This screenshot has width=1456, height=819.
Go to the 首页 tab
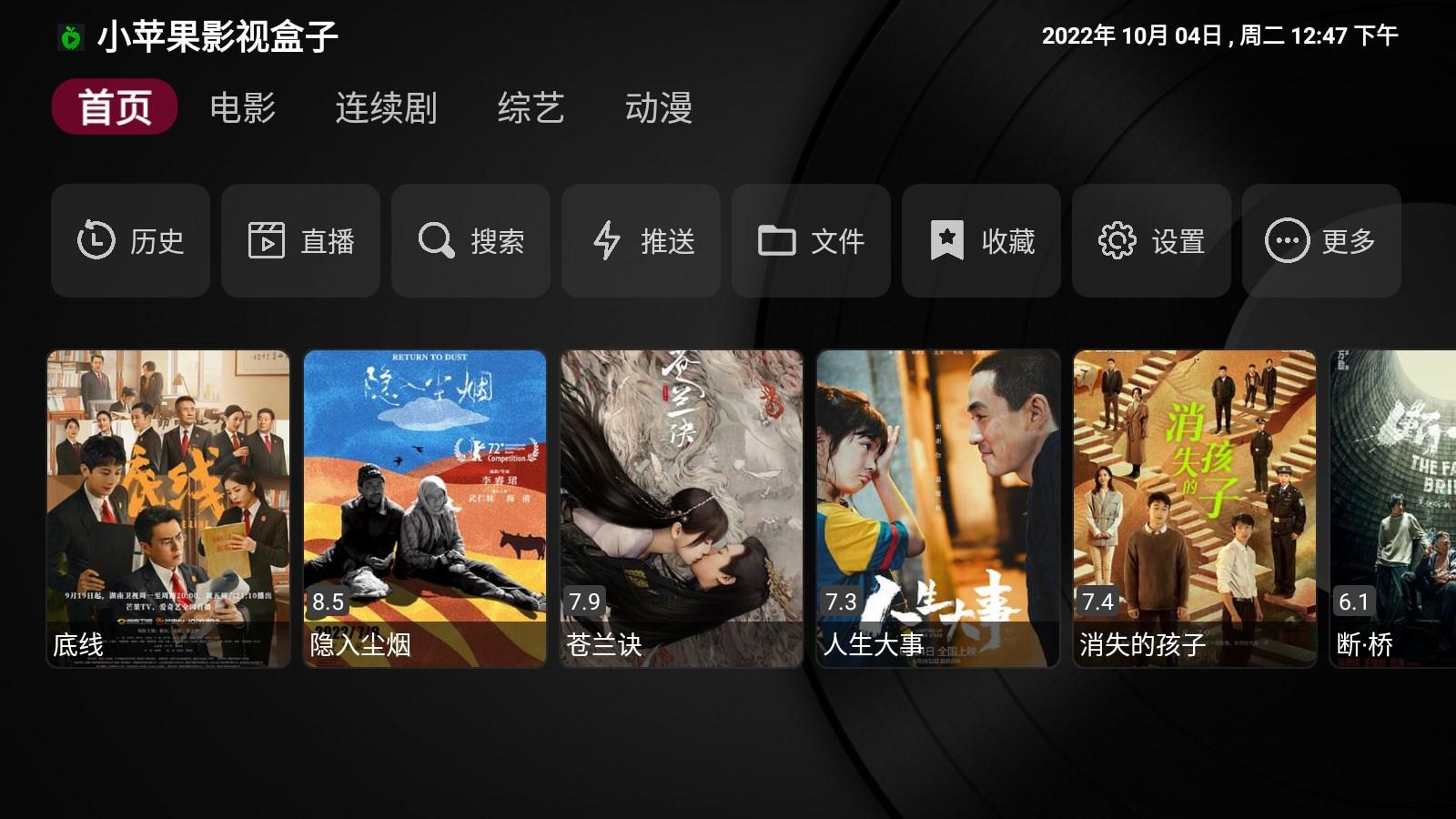pyautogui.click(x=115, y=107)
